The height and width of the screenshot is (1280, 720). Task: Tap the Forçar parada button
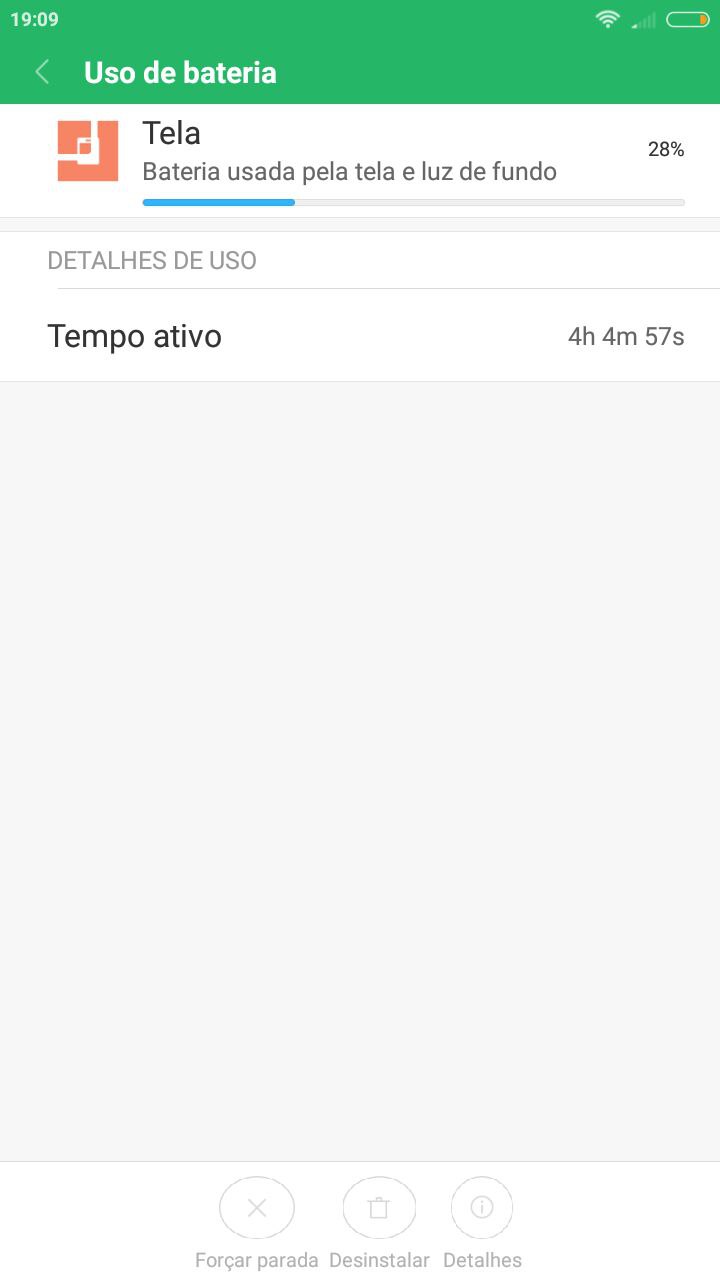[257, 1208]
